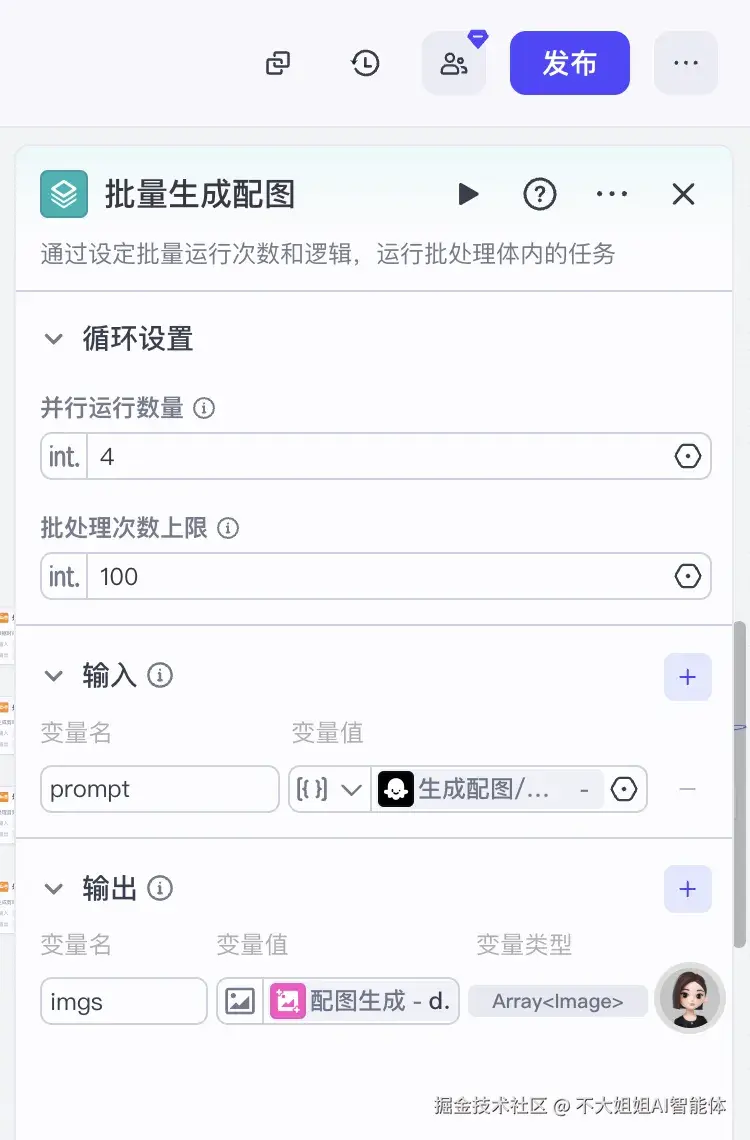
Task: Add a new 输出 variable
Action: click(x=687, y=889)
